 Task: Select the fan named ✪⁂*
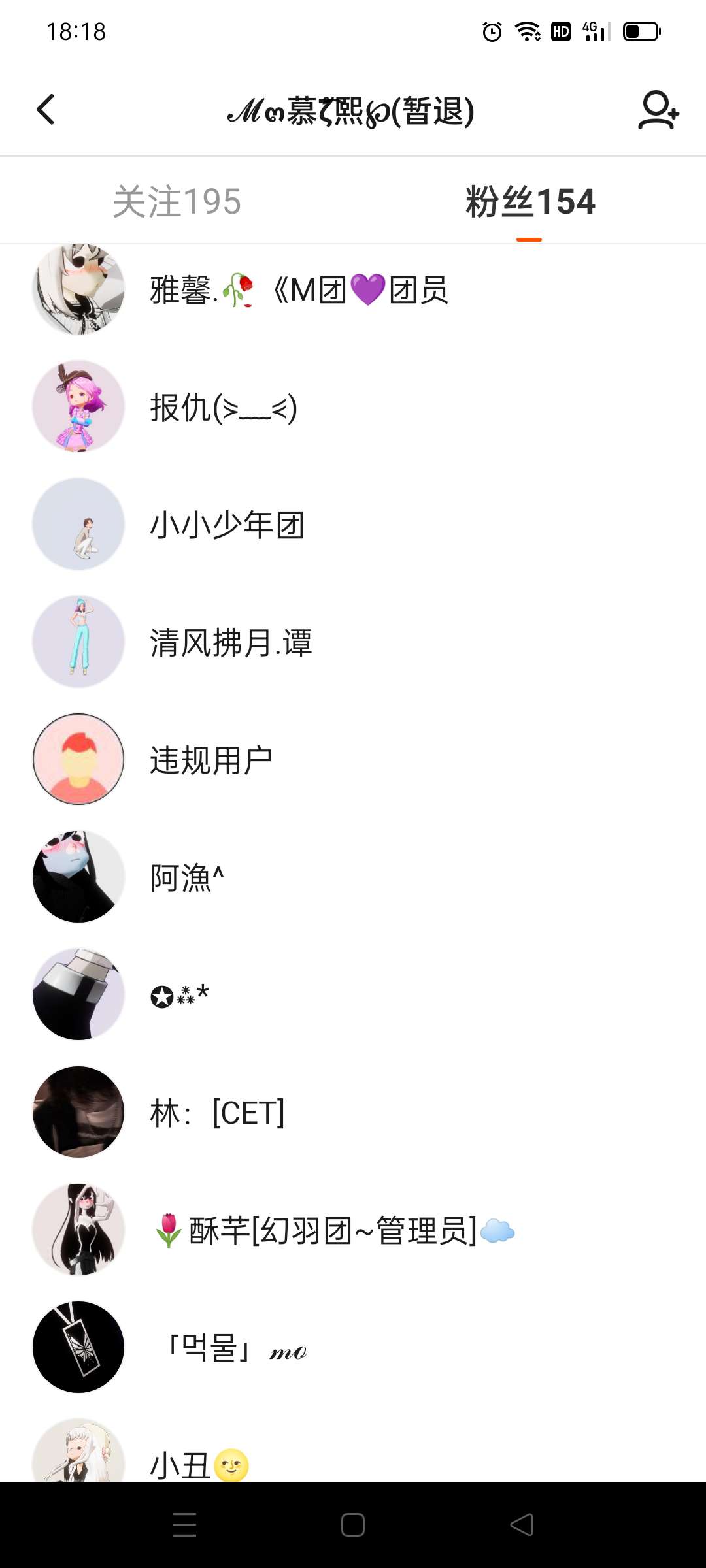pos(180,996)
